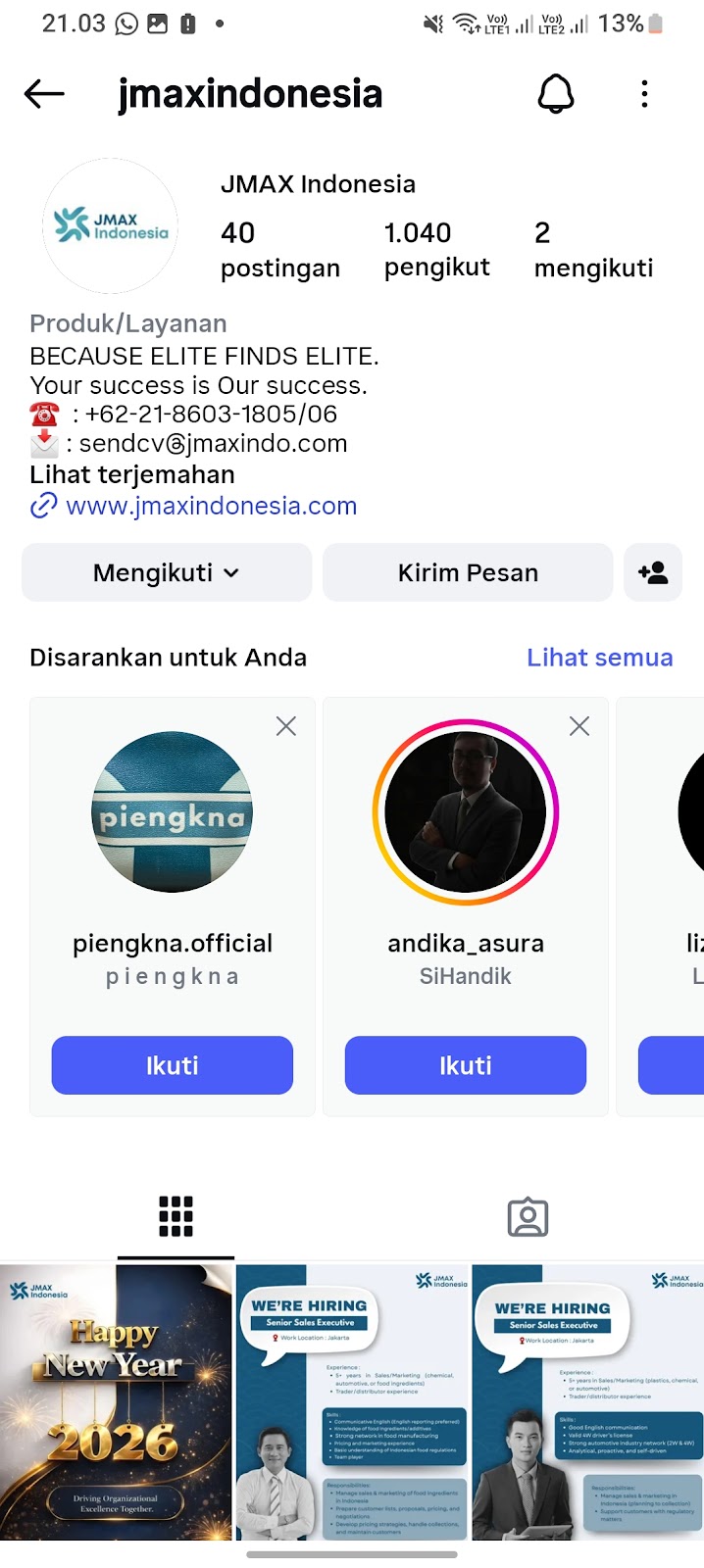Open the notifications bell for jmaxindonesia
Screen dimensions: 704x1568
pos(555,94)
